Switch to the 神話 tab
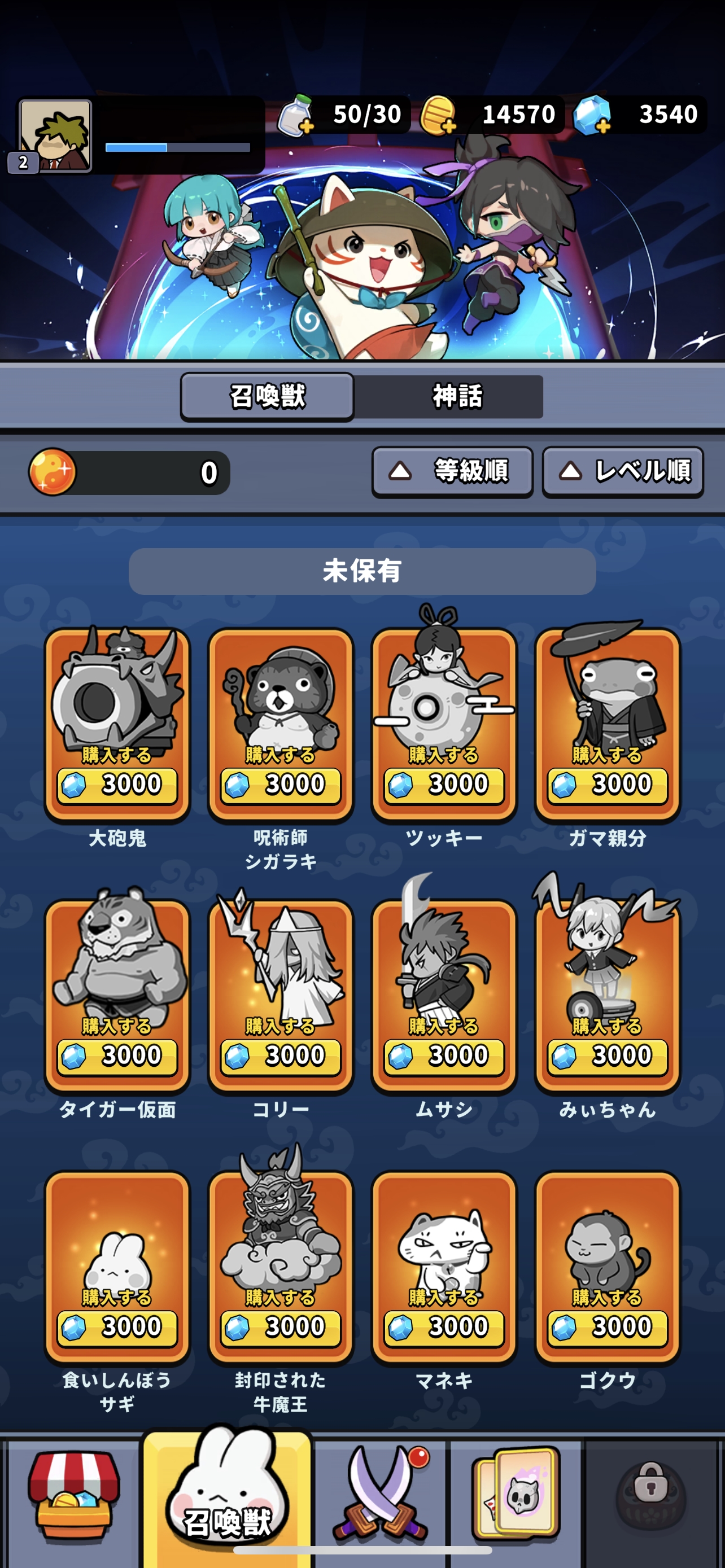This screenshot has width=725, height=1568. click(x=457, y=396)
